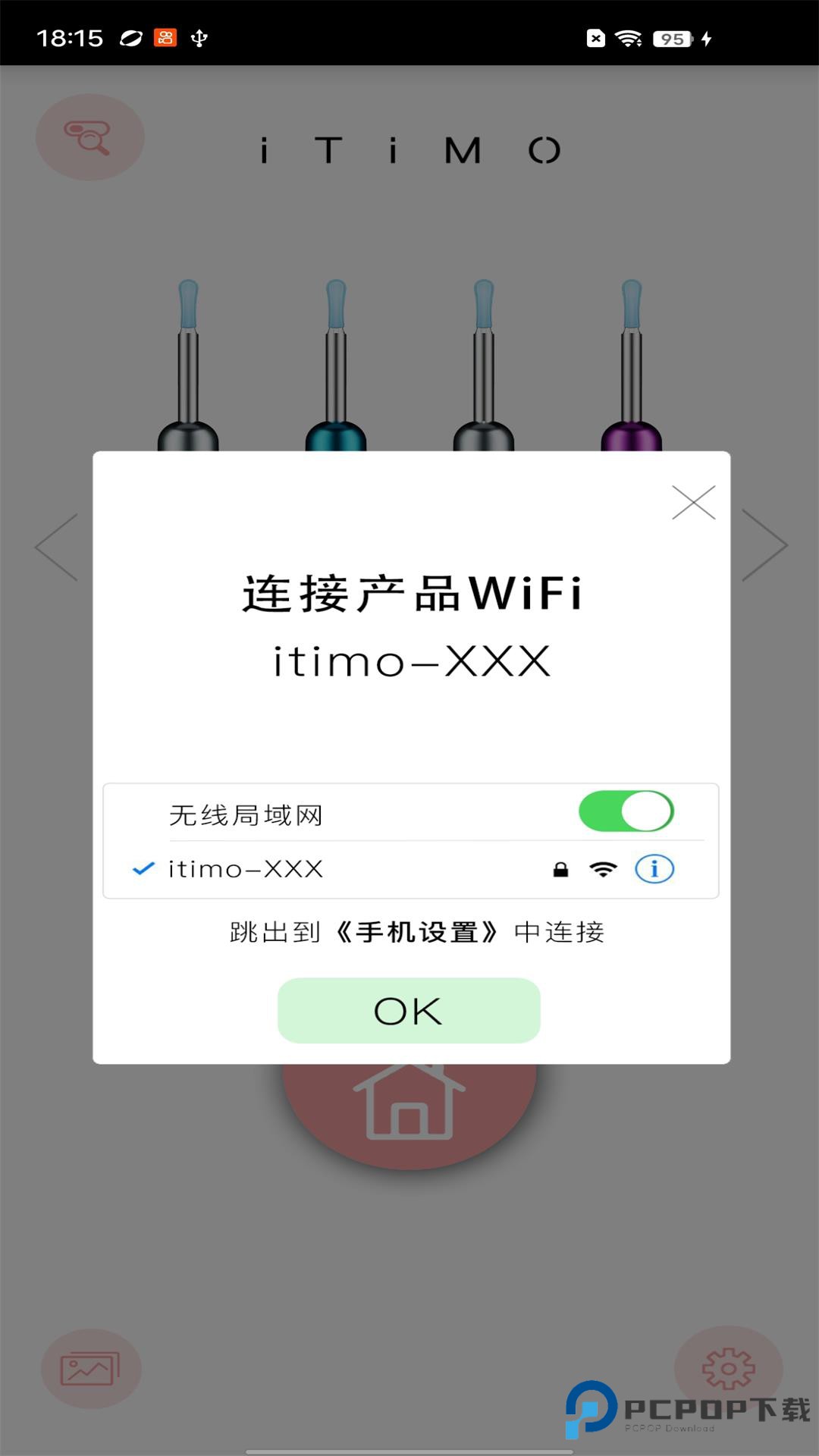Click the info icon beside itimo-XXX
The height and width of the screenshot is (1456, 819).
pyautogui.click(x=654, y=869)
